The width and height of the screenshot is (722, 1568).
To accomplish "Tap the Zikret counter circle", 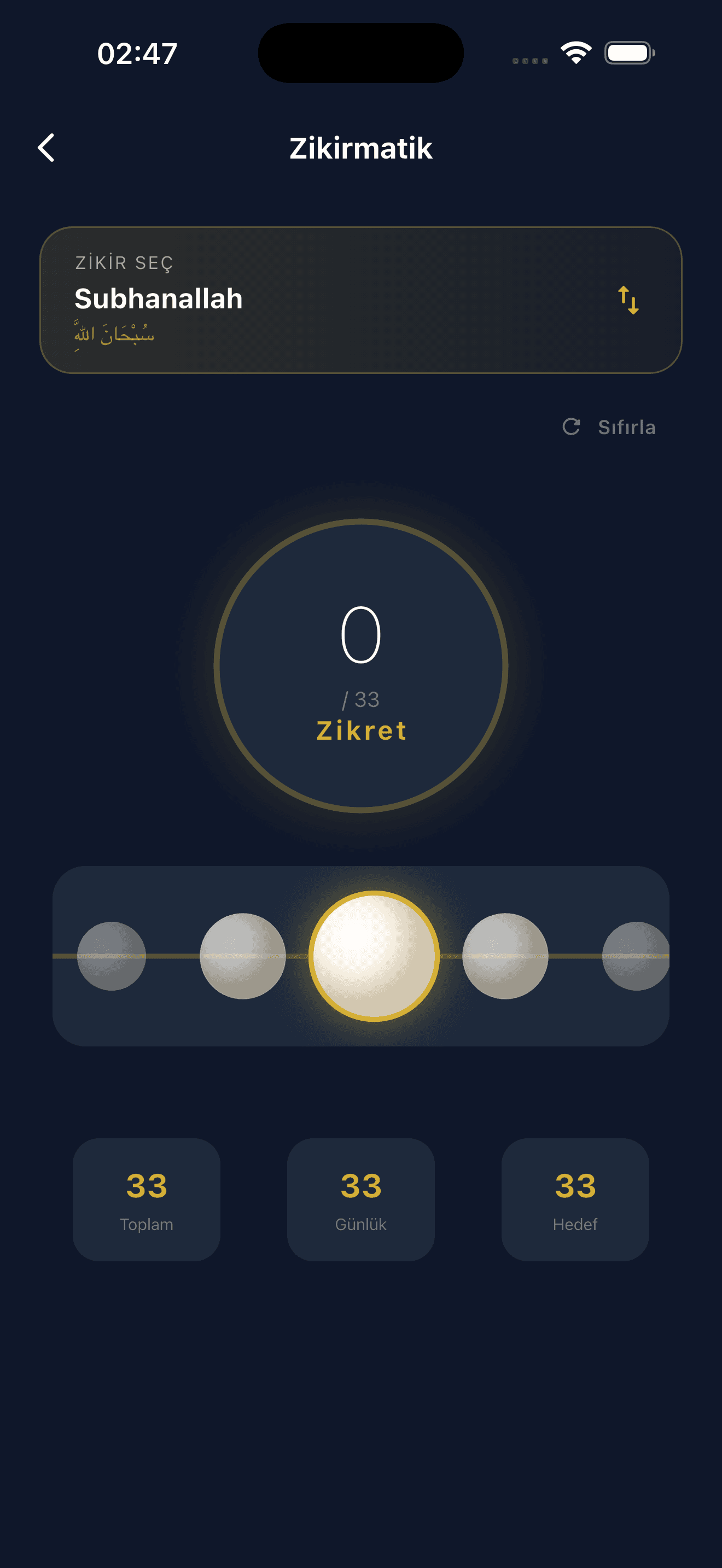I will (361, 666).
